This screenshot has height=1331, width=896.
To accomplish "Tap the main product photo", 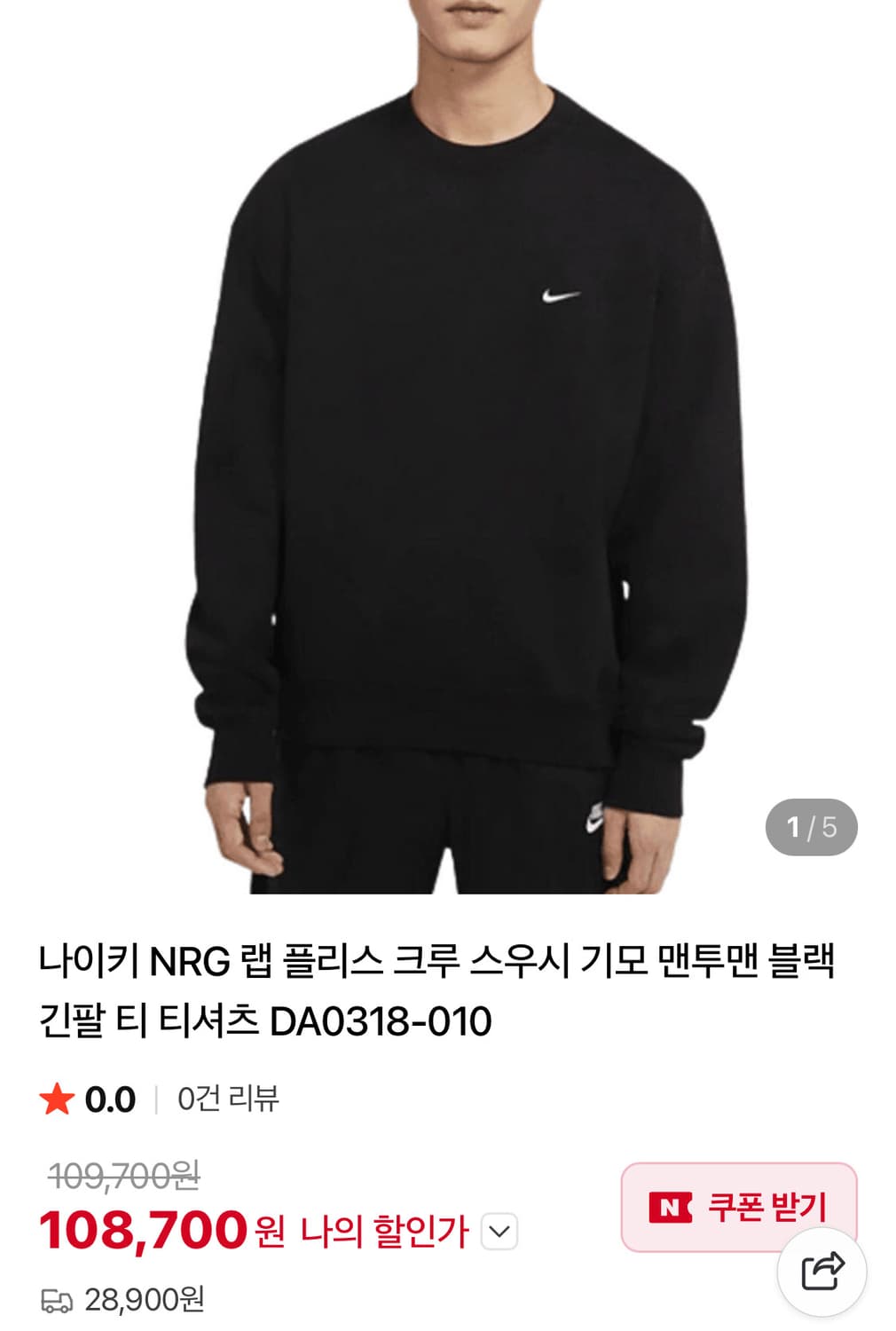I will [448, 444].
